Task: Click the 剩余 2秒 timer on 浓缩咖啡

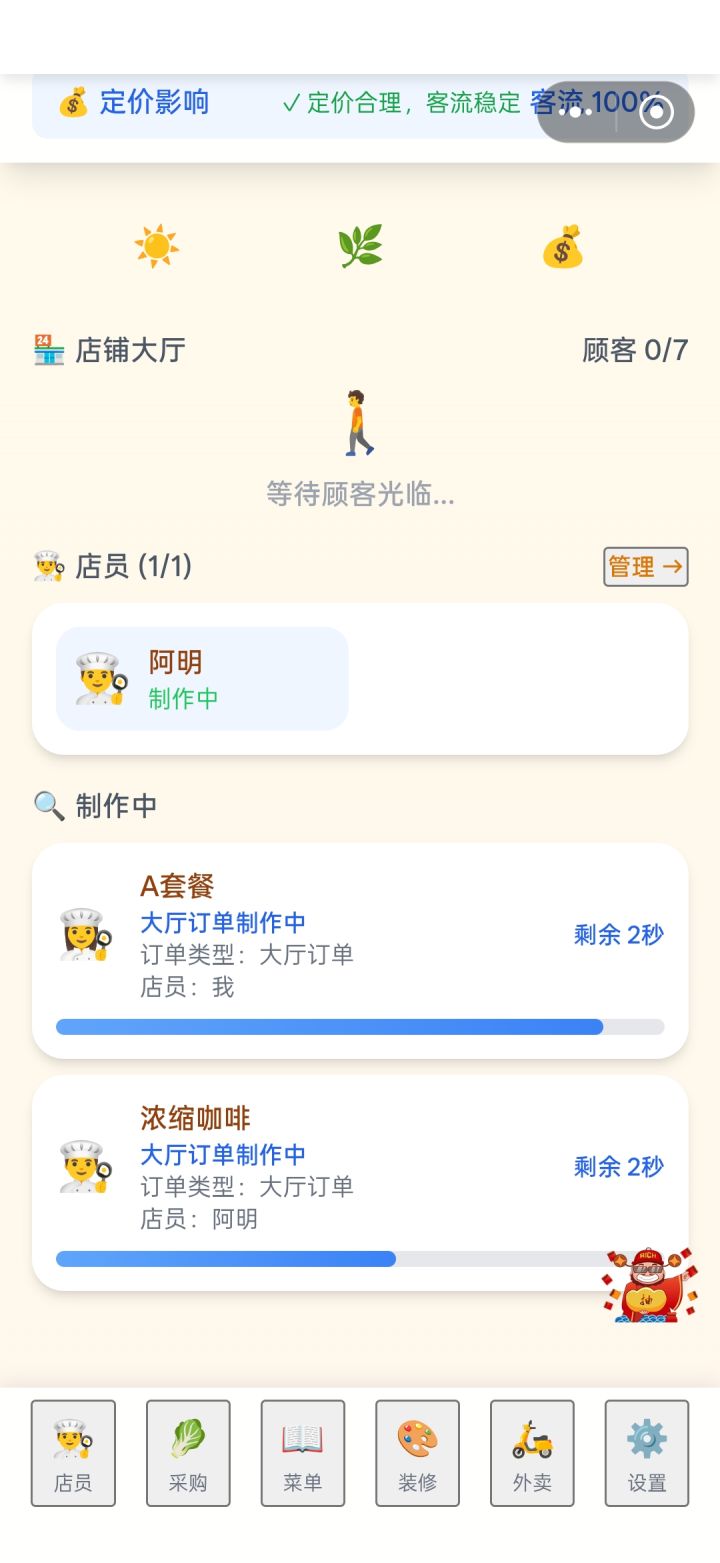Action: pos(618,1167)
